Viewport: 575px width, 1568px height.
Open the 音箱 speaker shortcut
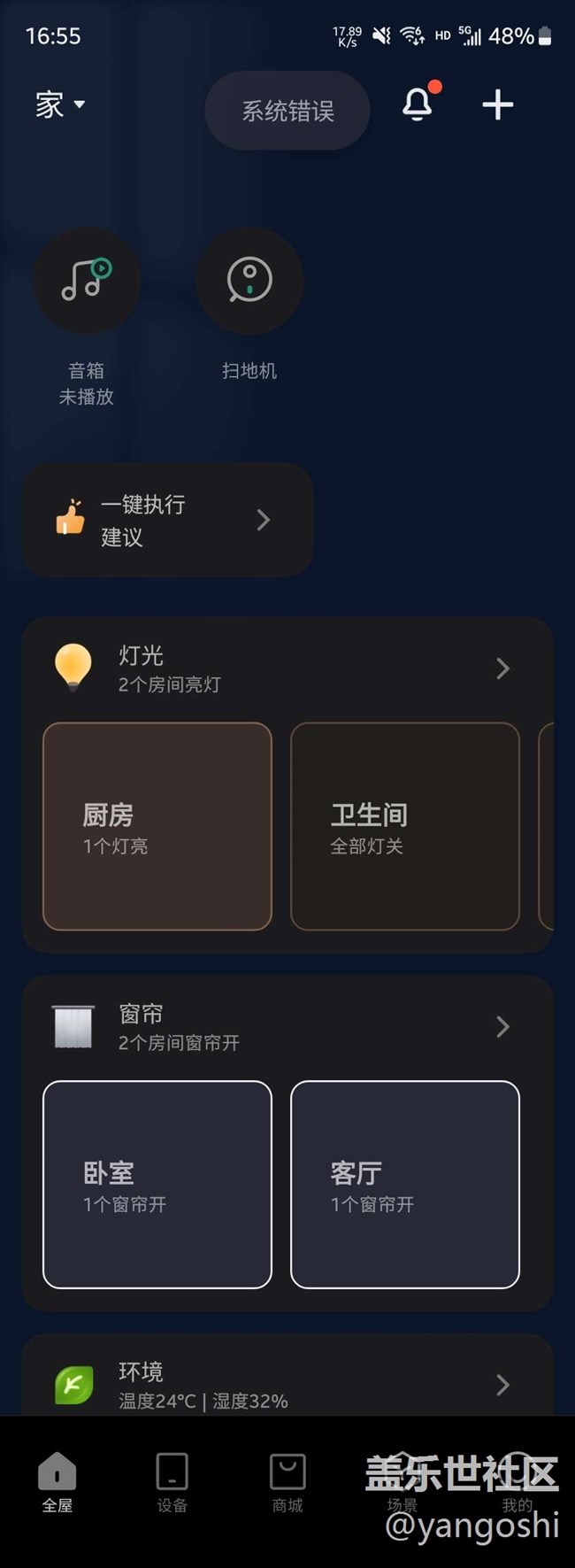pos(87,281)
